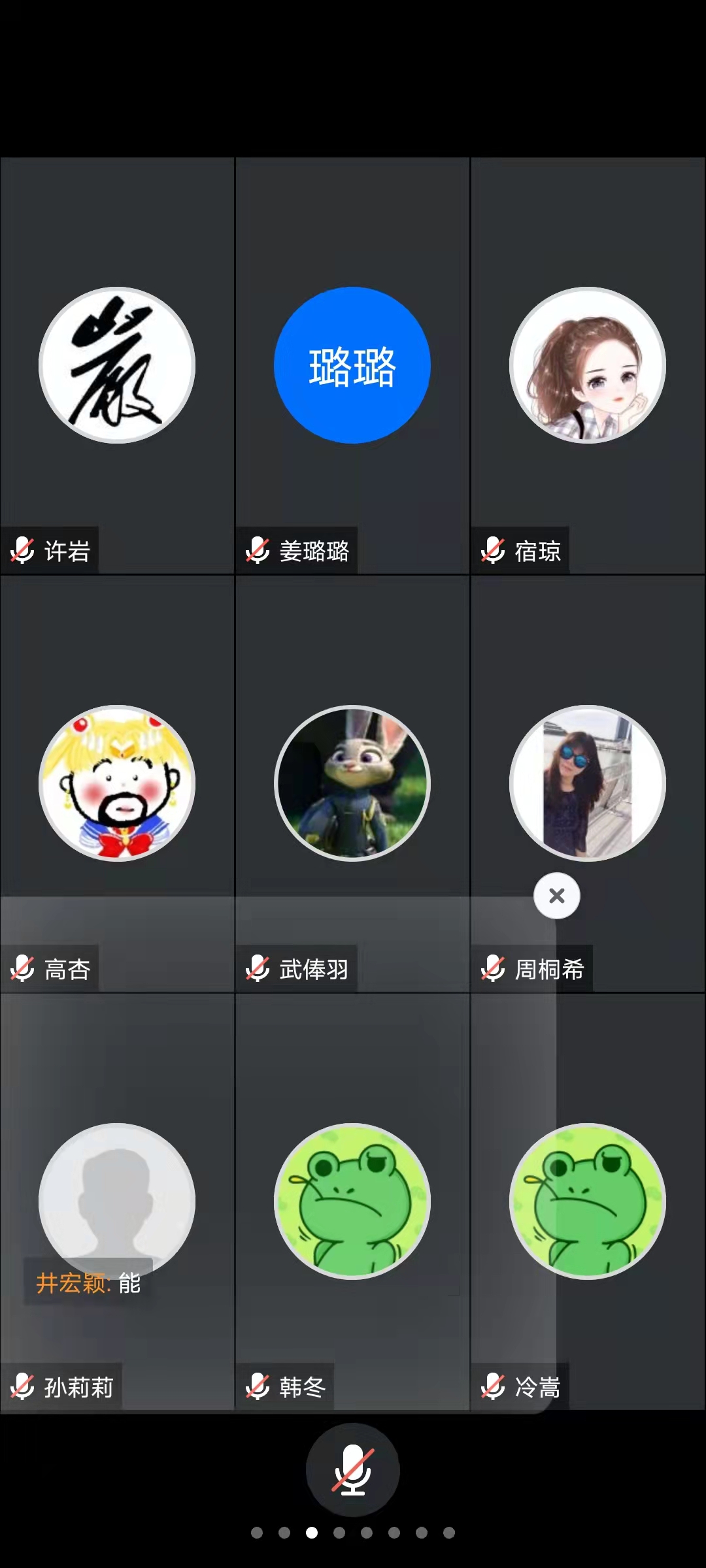This screenshot has width=706, height=1568.
Task: Select 冷嵩's participant tile
Action: (x=588, y=1201)
